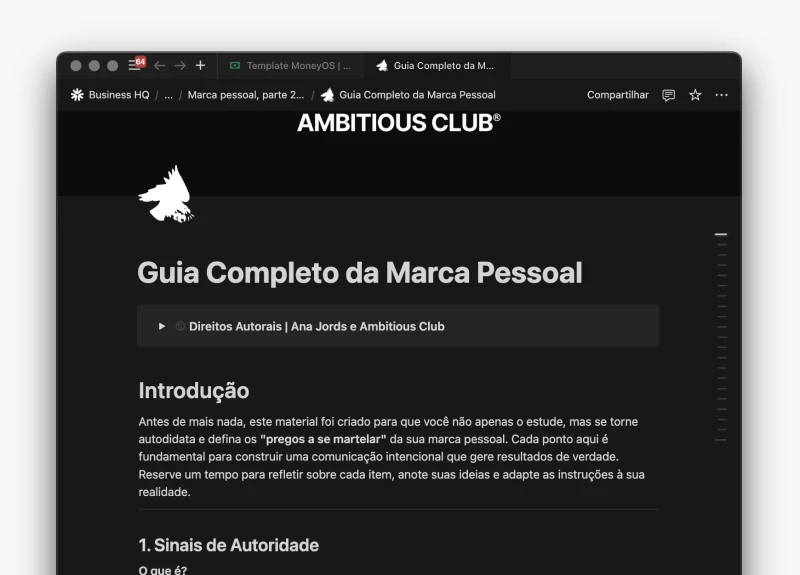Screen dimensions: 800x575
Task: Open the three-dot overflow menu
Action: 721,95
